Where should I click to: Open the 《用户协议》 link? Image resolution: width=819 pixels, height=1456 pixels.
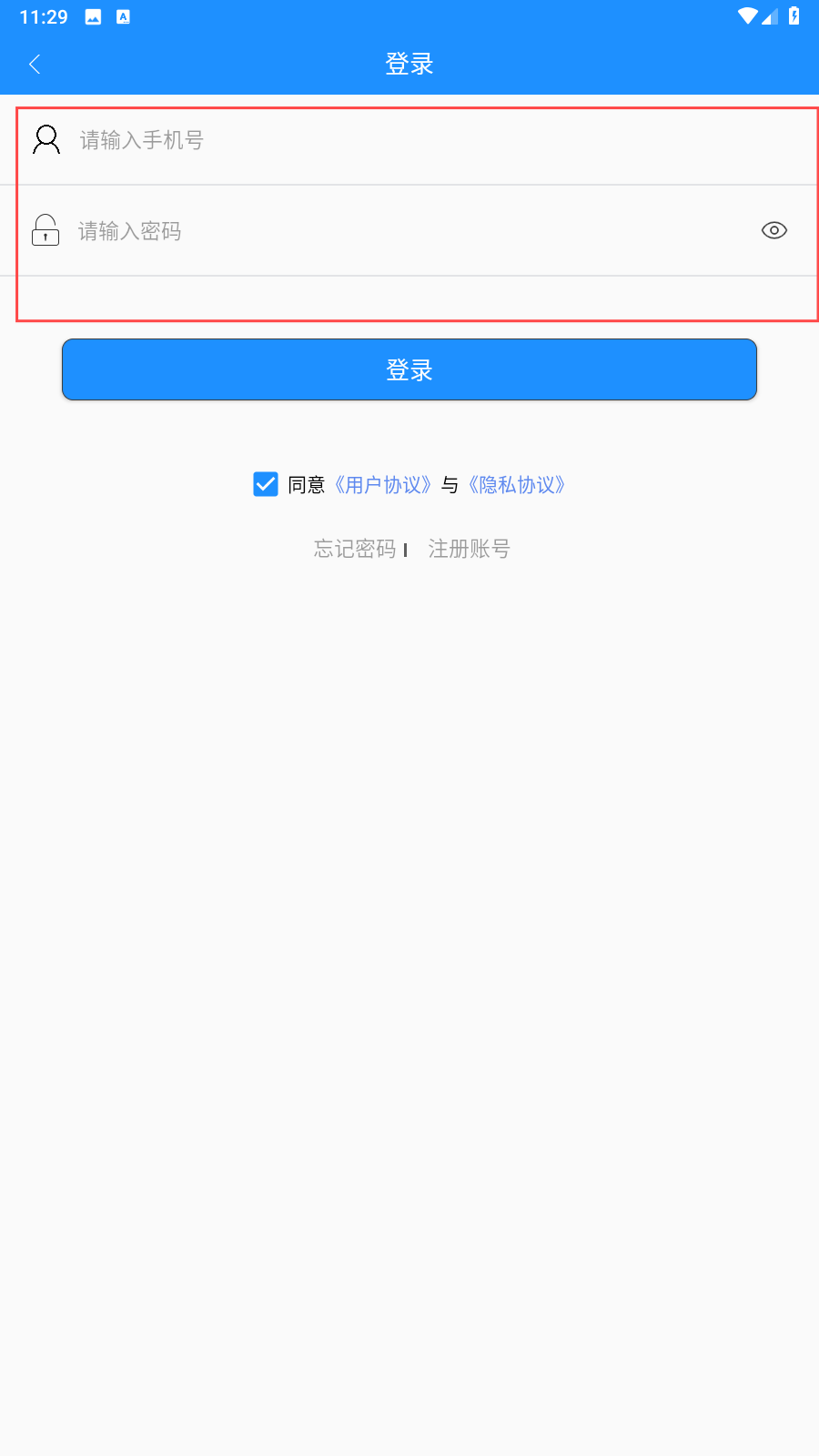coord(382,485)
